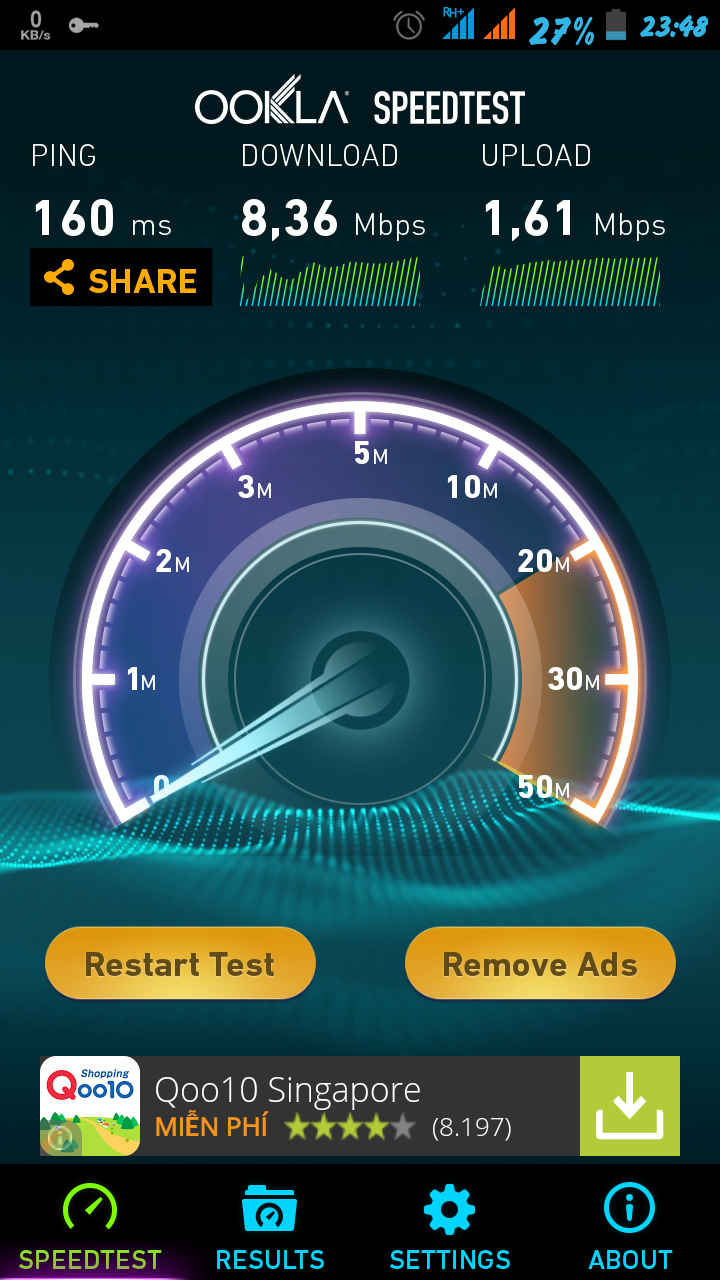This screenshot has height=1280, width=720.
Task: Switch to the Speedtest tab
Action: click(90, 1226)
